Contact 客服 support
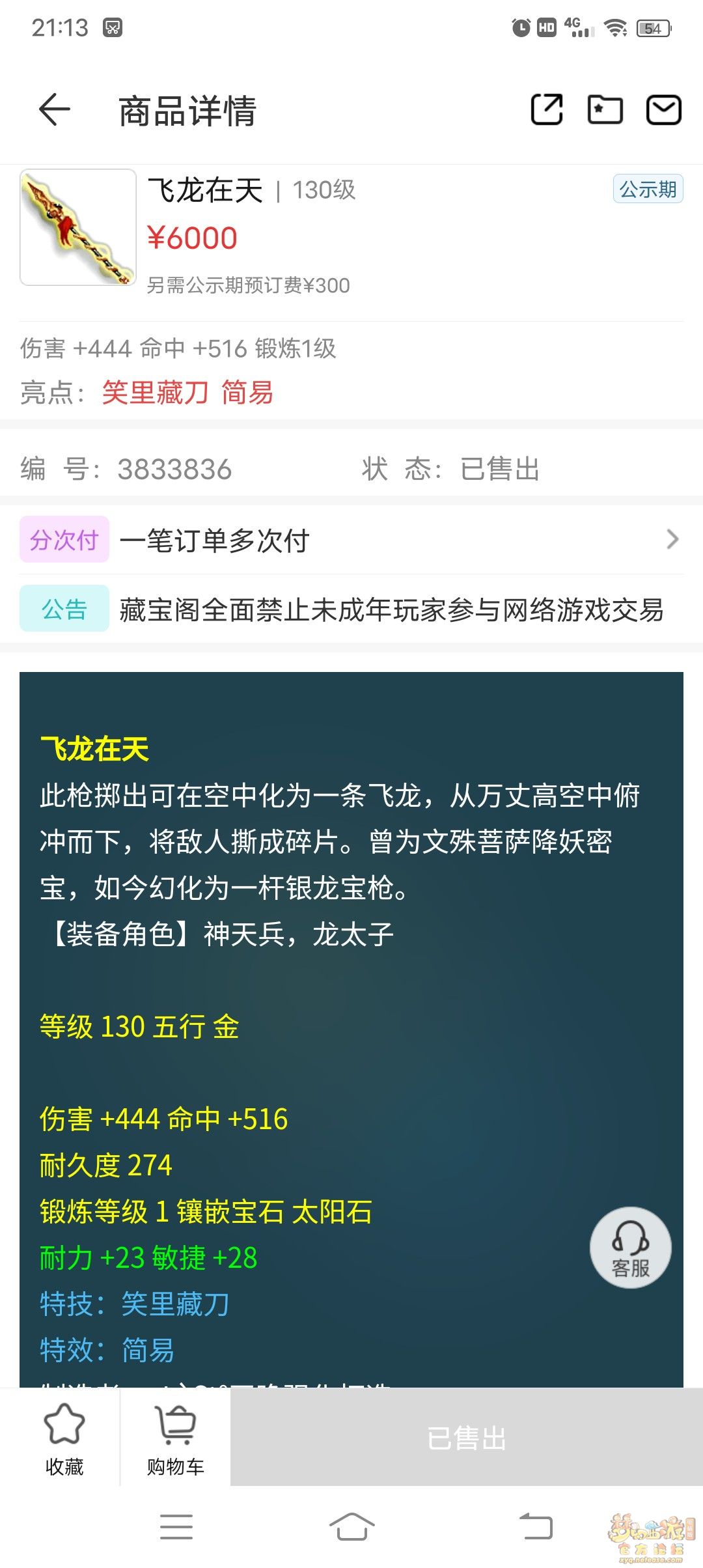Viewport: 703px width, 1568px height. [x=630, y=1248]
